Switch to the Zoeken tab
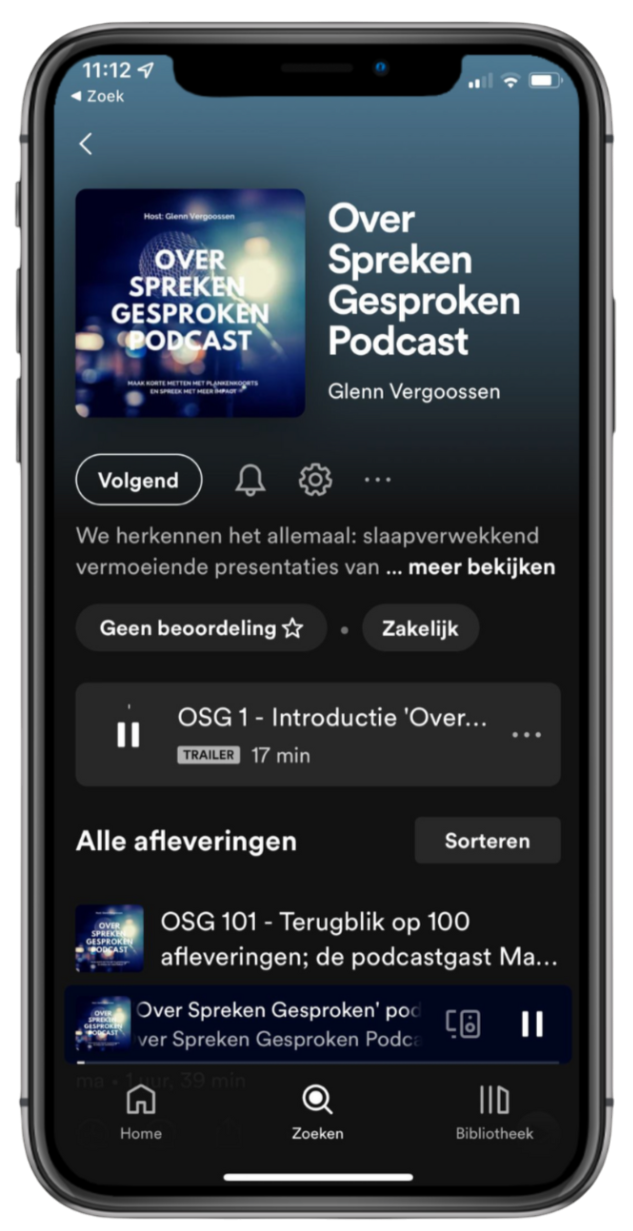 pos(317,1111)
